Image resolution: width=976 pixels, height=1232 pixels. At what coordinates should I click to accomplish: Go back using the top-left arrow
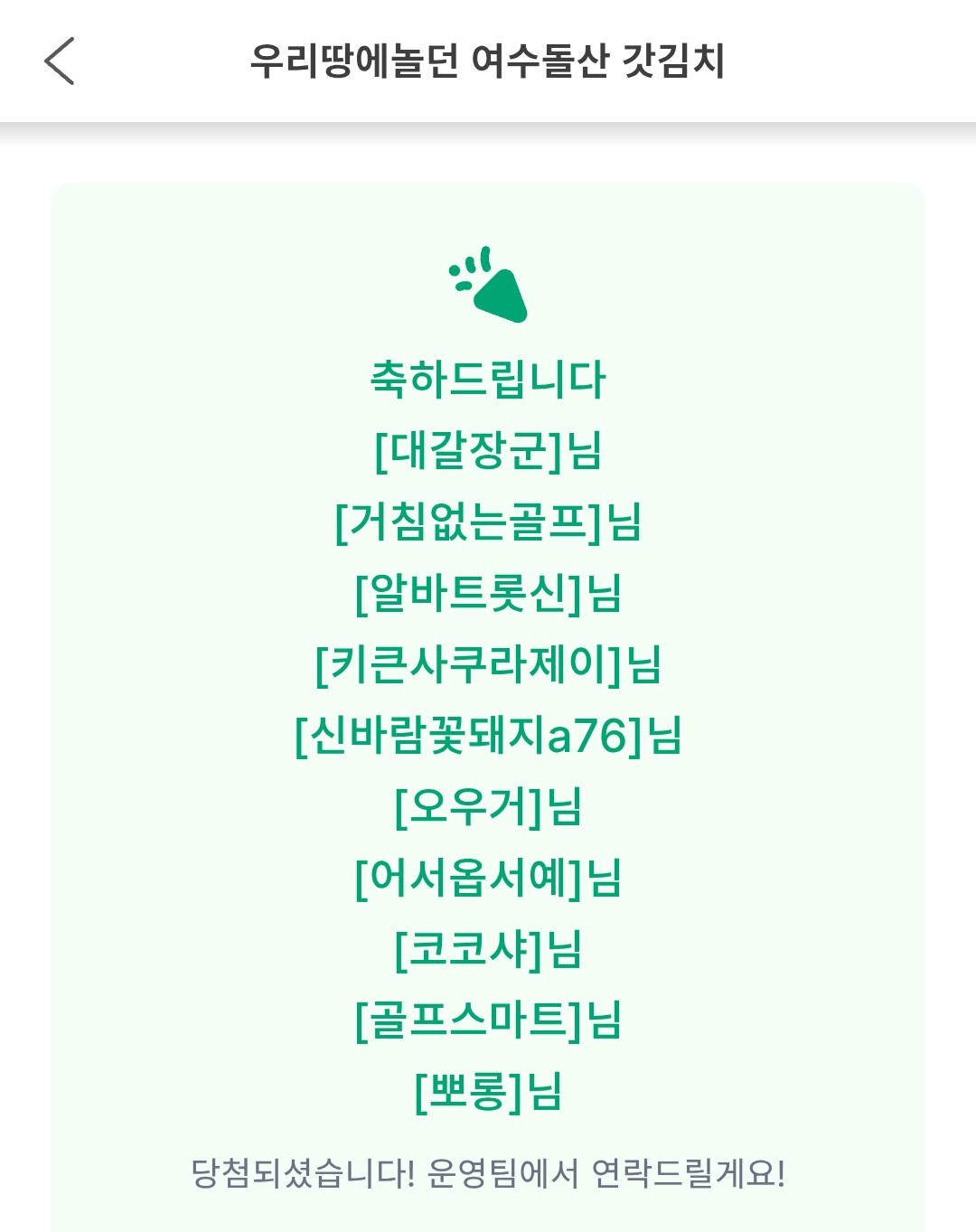(x=60, y=61)
